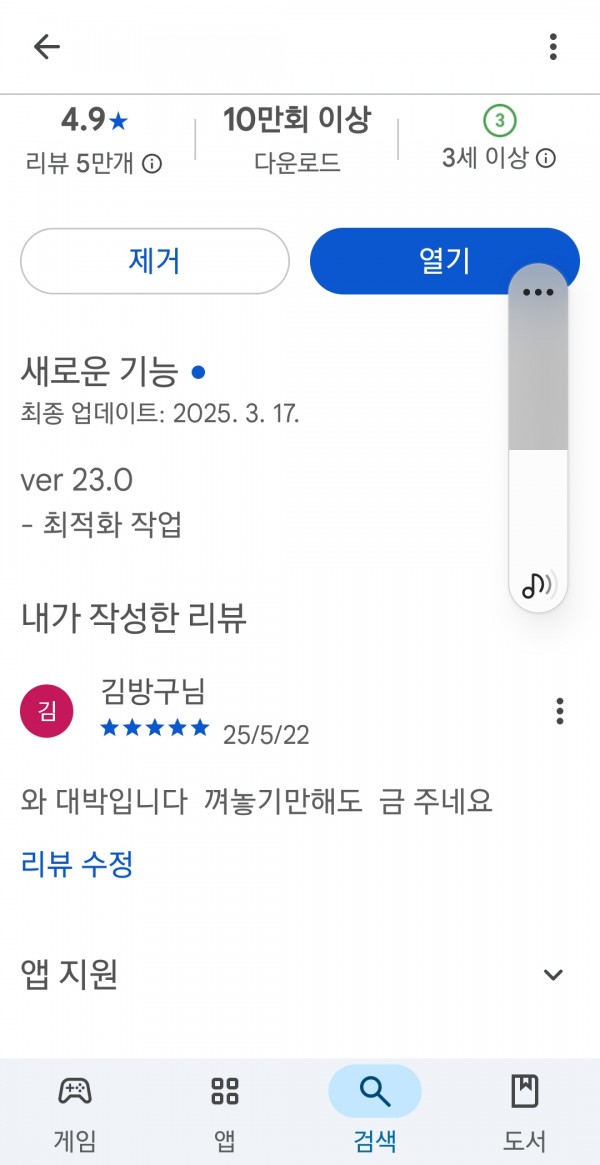
Task: Open options for 김방구님's review
Action: (x=560, y=711)
